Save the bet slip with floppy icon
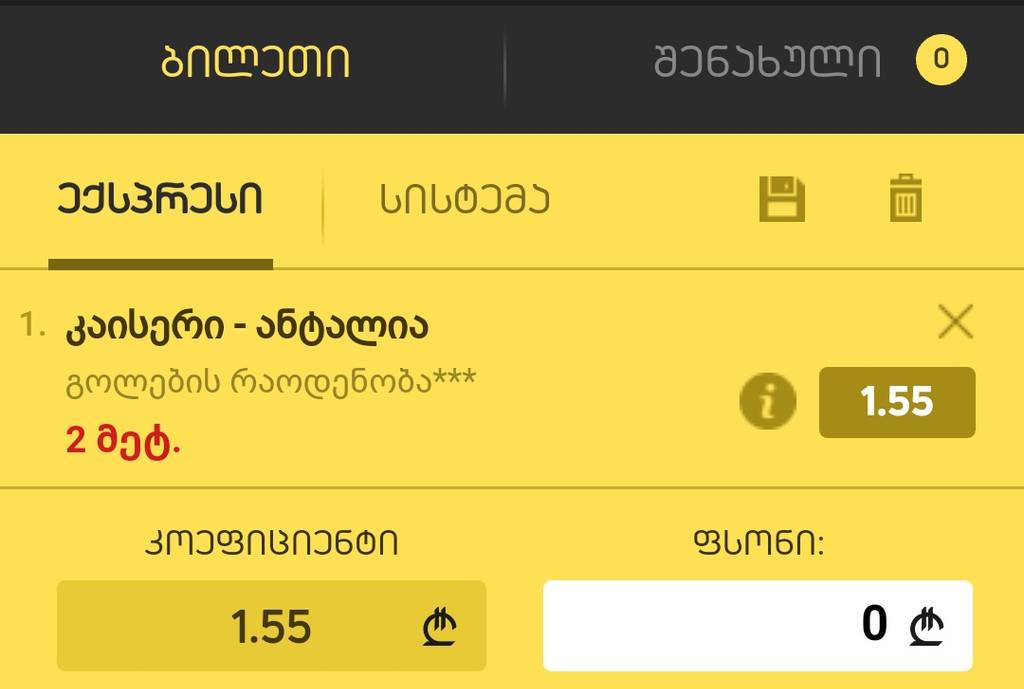The width and height of the screenshot is (1024, 689). 782,198
